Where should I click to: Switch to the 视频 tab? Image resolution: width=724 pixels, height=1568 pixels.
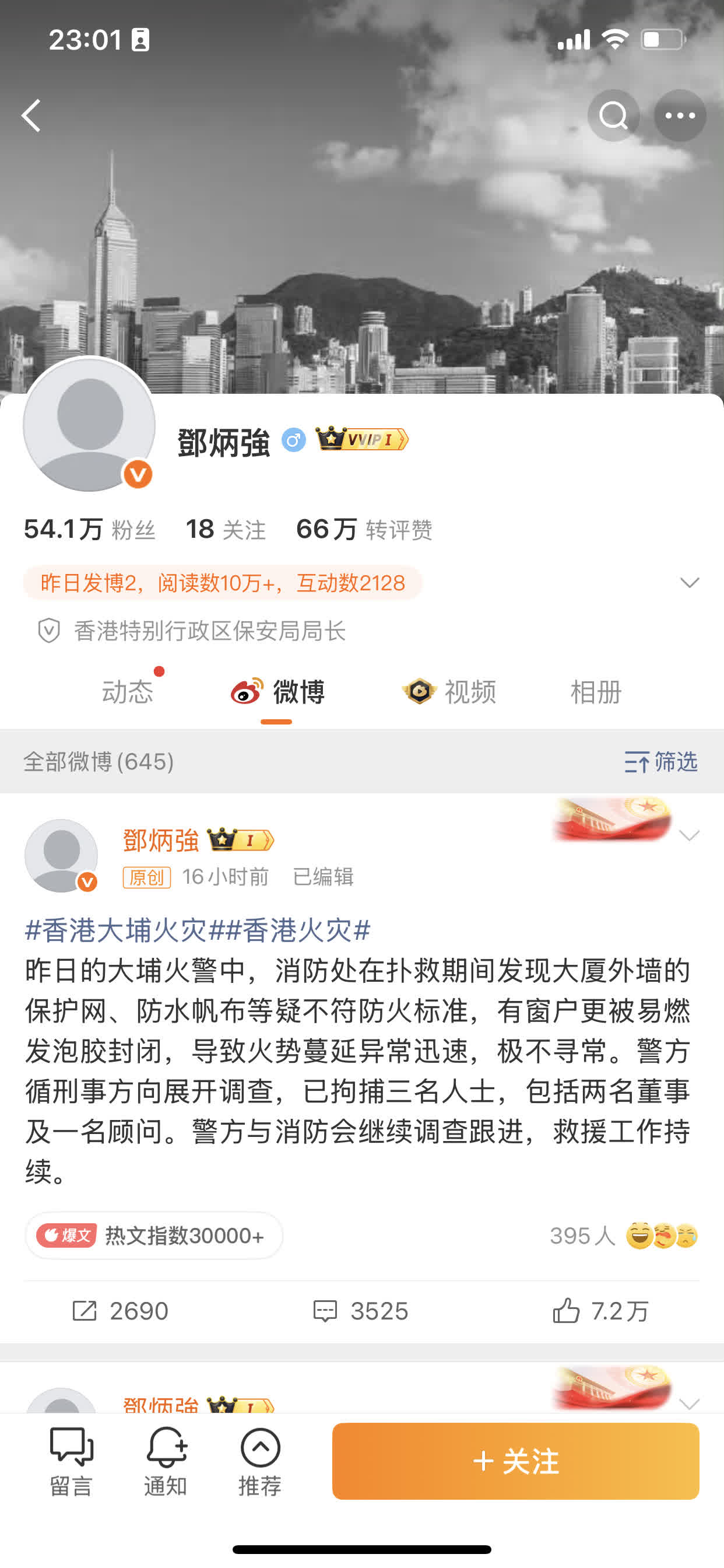tap(450, 692)
